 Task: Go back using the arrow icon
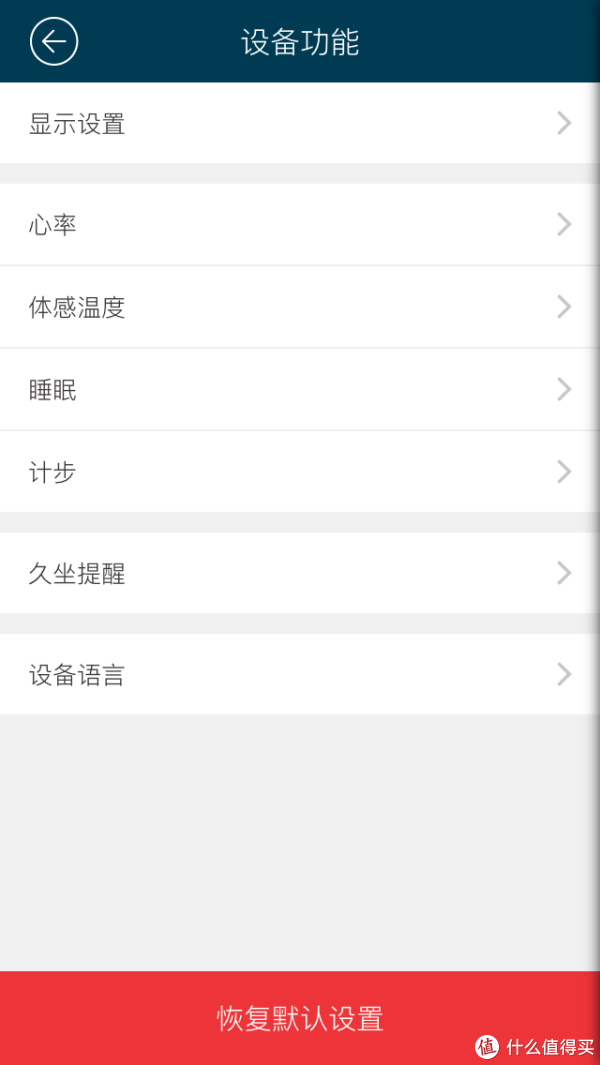tap(54, 41)
